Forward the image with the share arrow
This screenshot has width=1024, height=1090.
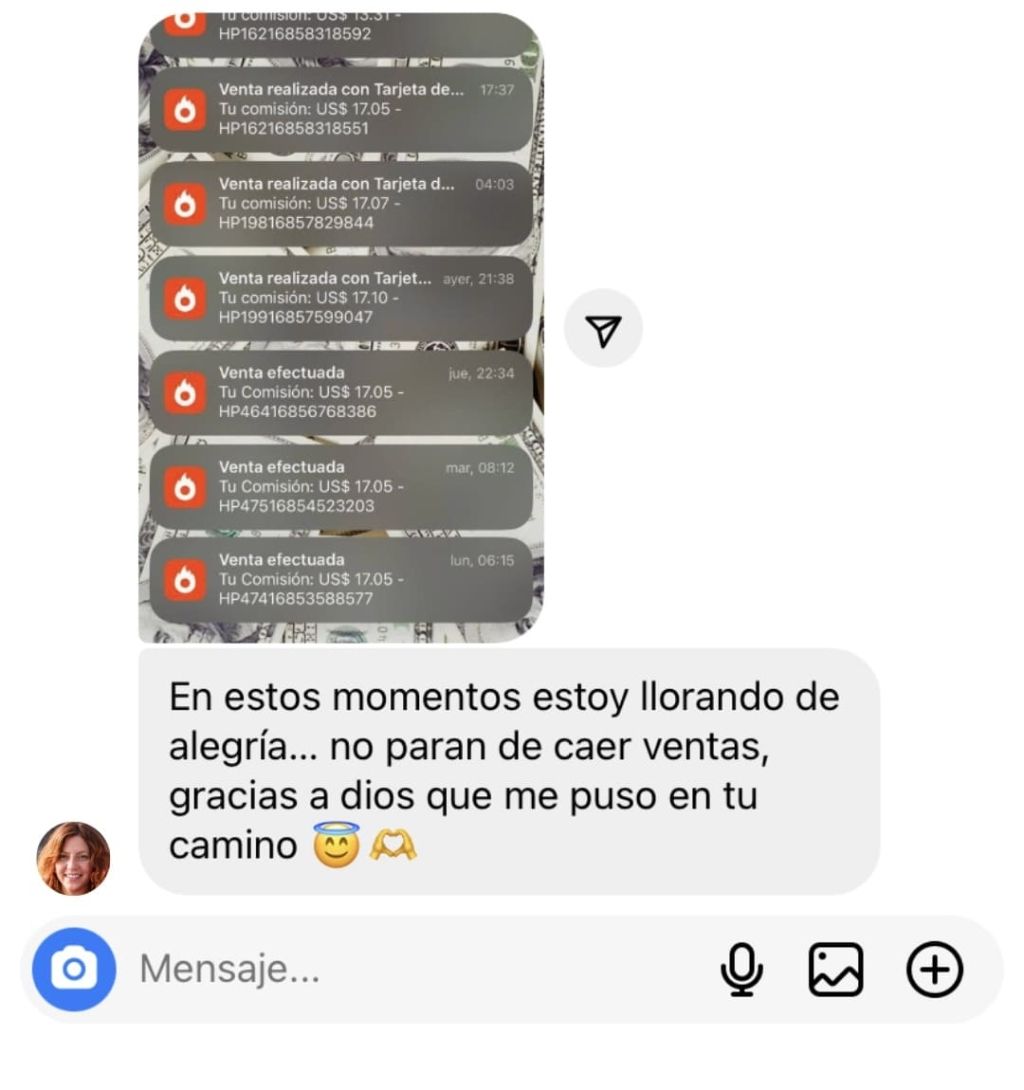603,328
